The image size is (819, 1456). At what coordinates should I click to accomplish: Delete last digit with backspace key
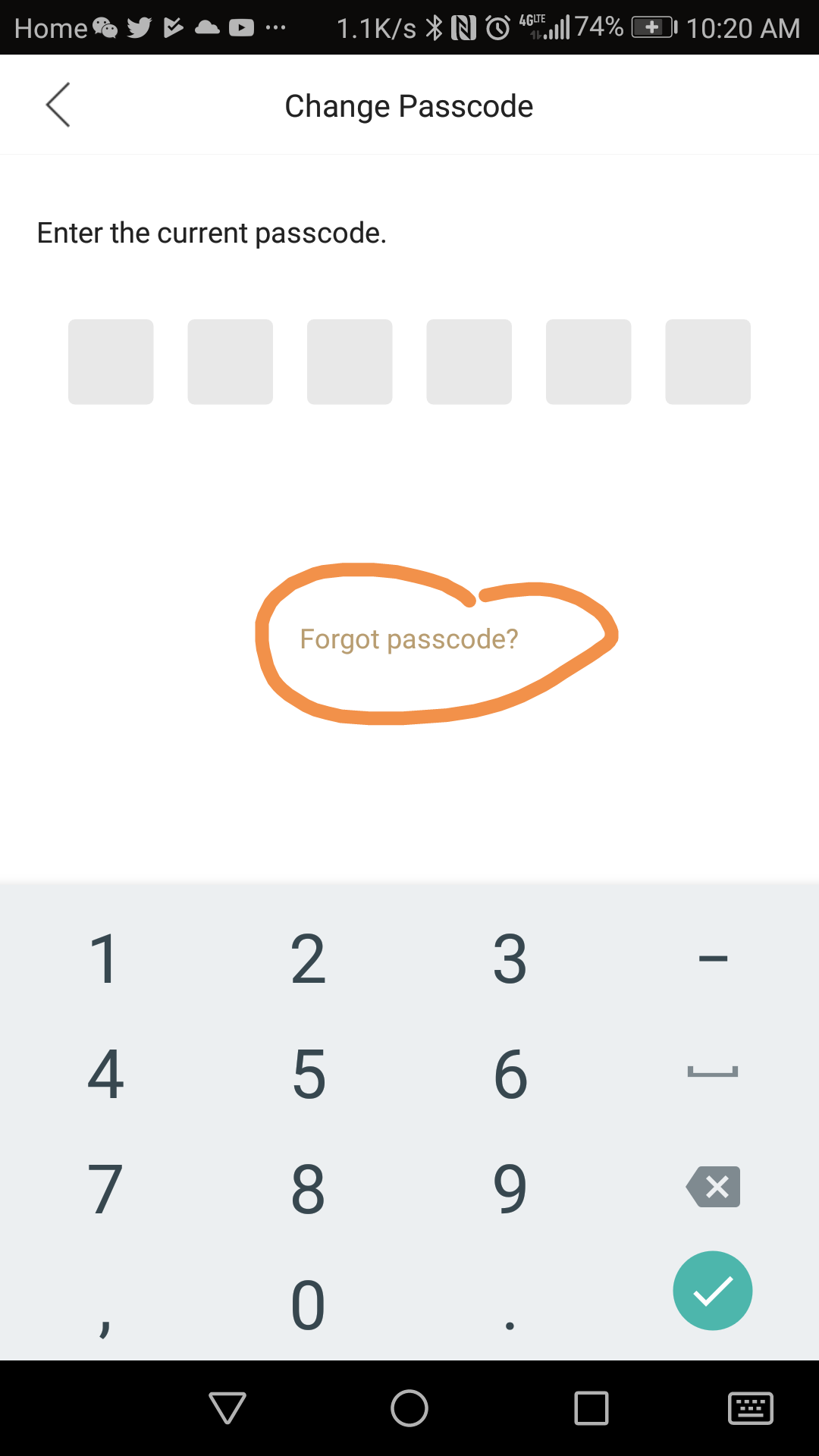point(713,1187)
